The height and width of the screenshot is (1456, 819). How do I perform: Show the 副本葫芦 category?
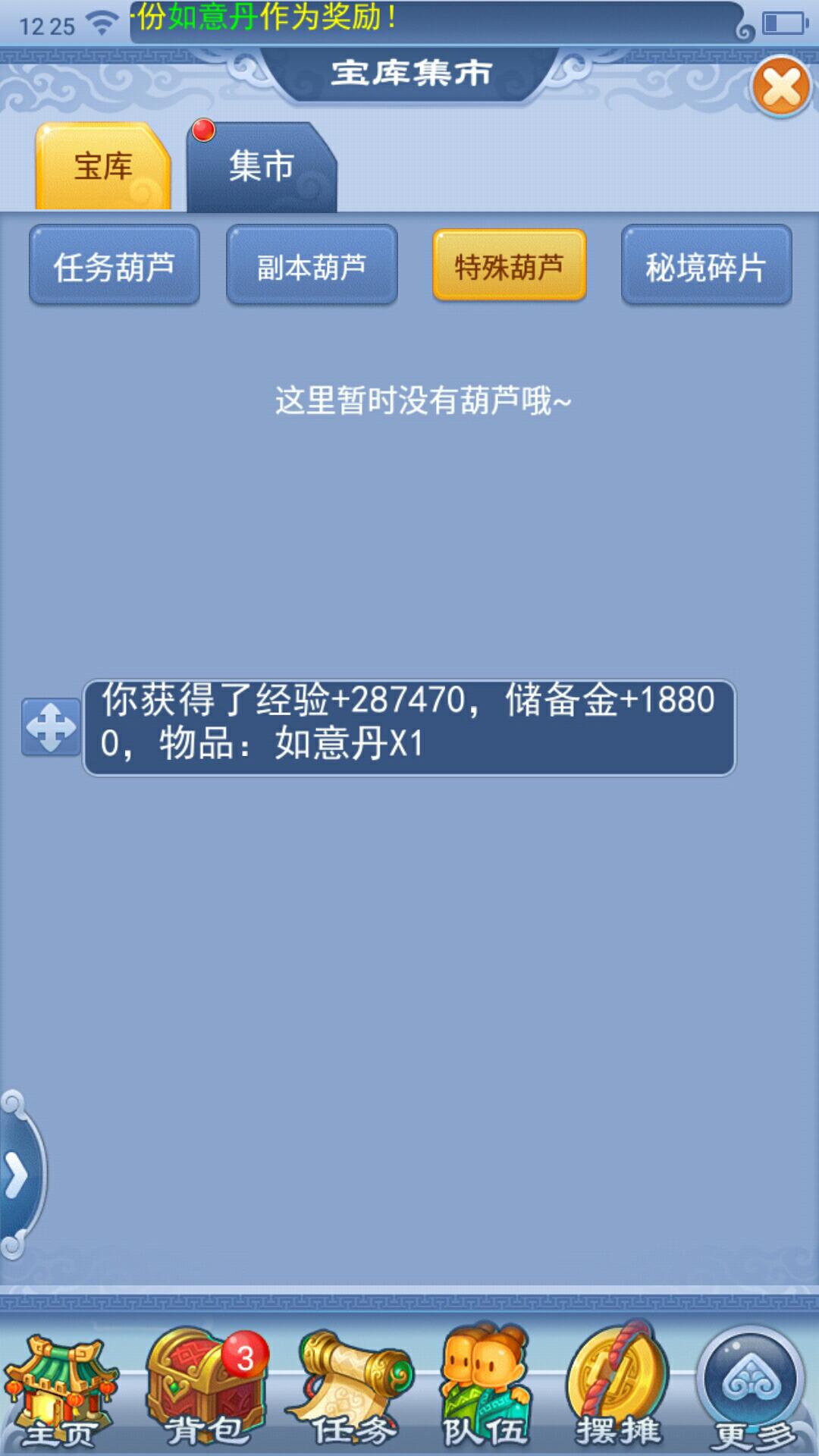click(x=312, y=265)
